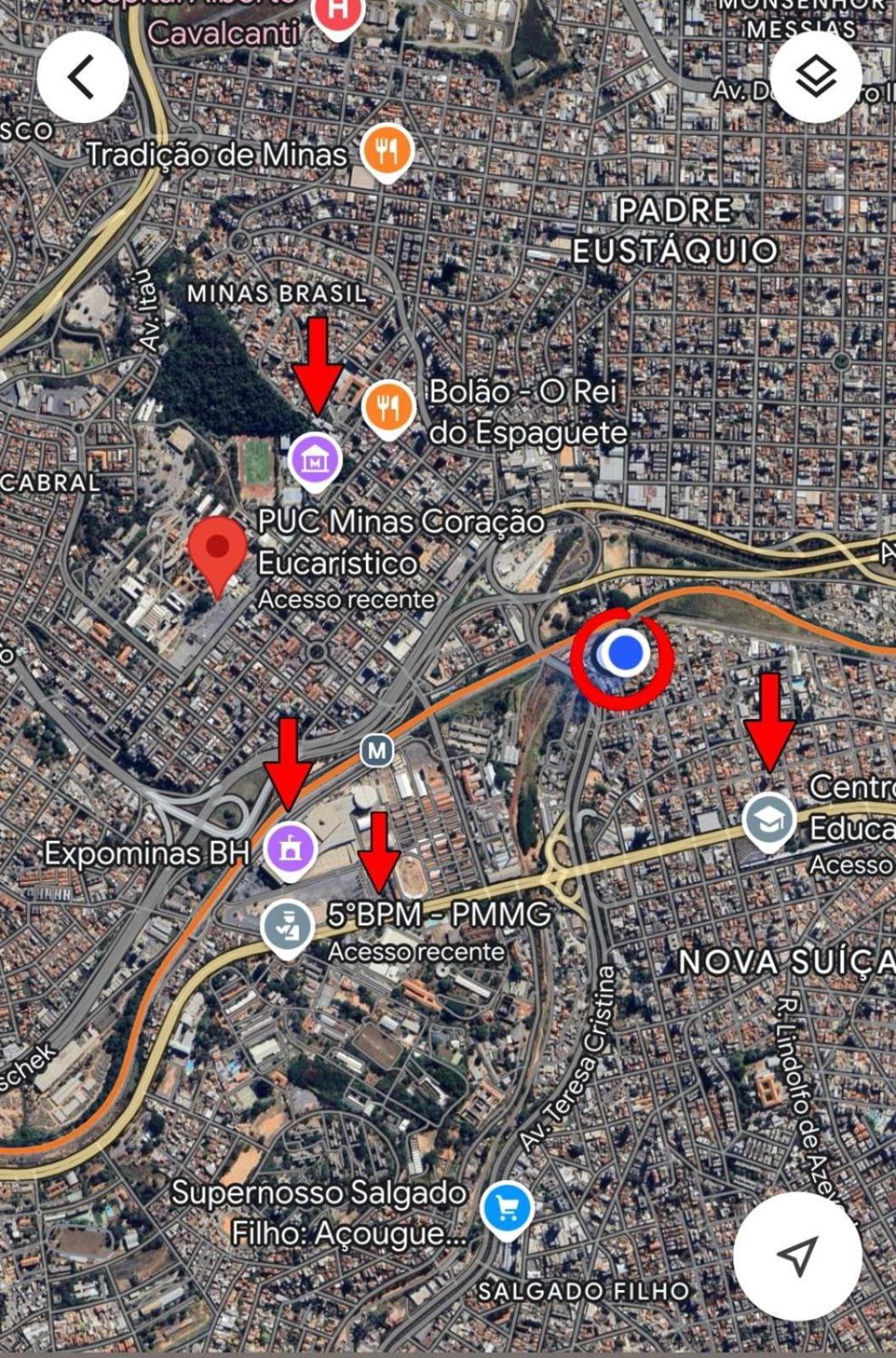
Task: Open the Expominas BH marker
Action: click(x=291, y=849)
